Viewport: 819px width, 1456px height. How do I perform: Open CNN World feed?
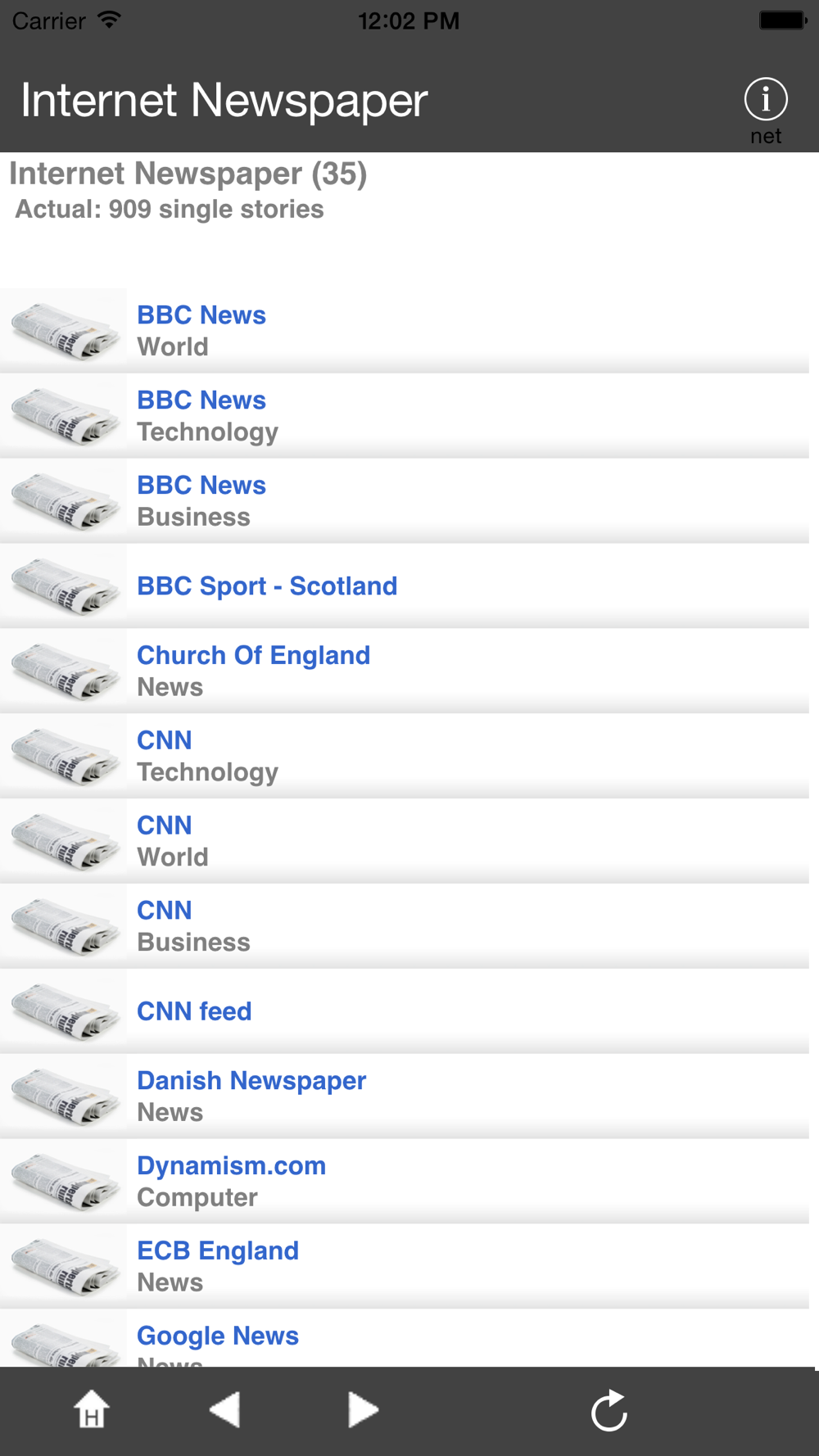coord(405,842)
